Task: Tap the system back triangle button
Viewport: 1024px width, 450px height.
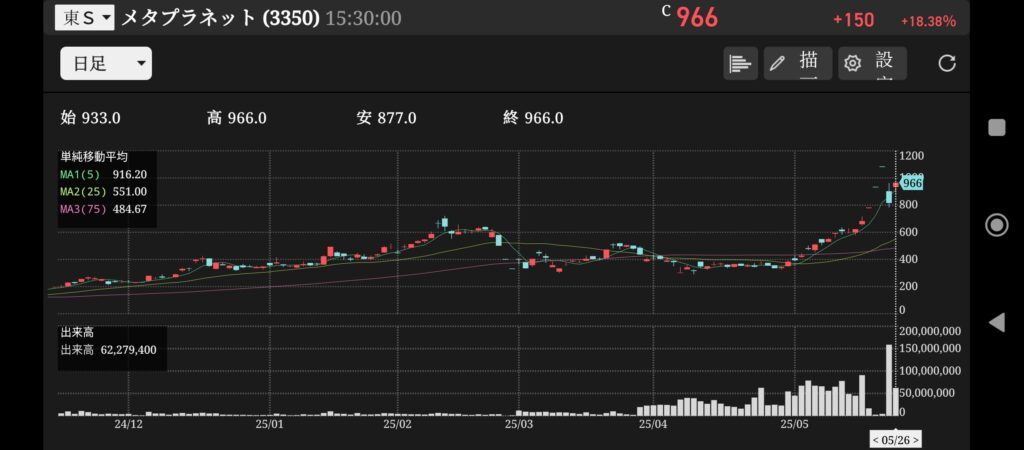Action: click(996, 322)
